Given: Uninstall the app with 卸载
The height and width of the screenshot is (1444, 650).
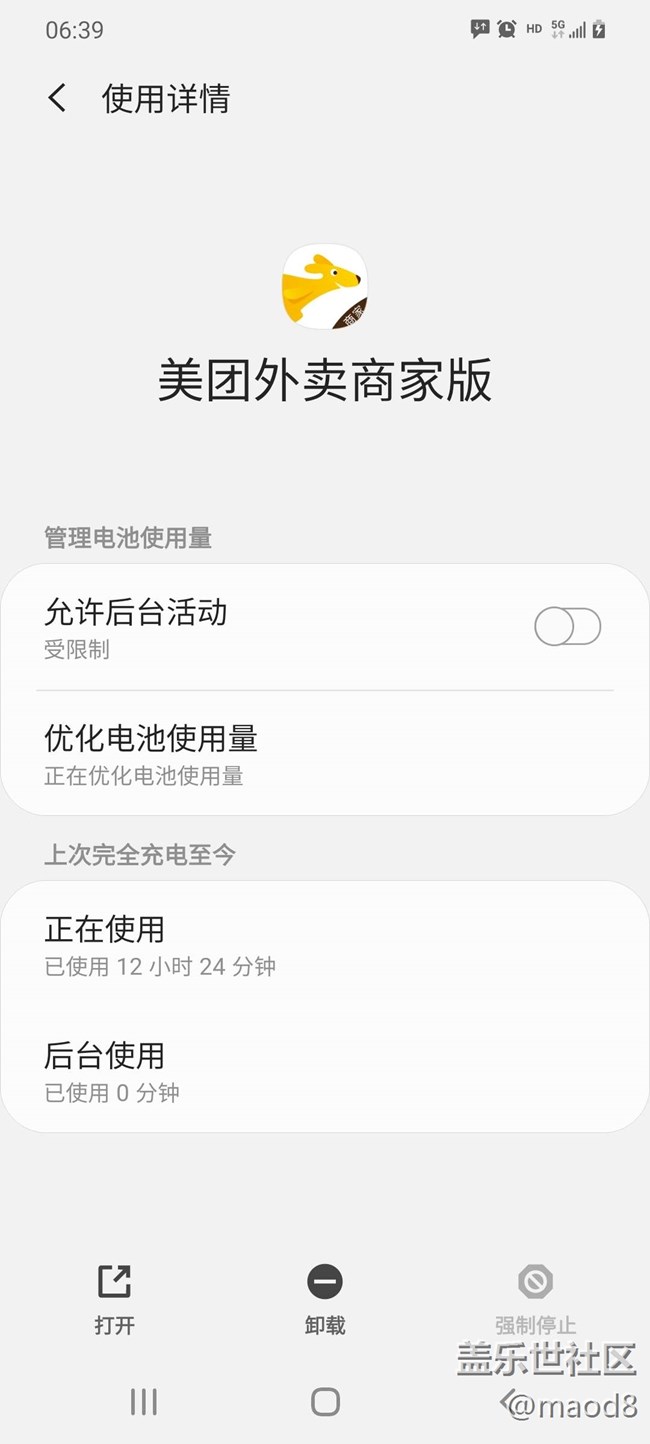Looking at the screenshot, I should pyautogui.click(x=325, y=1299).
